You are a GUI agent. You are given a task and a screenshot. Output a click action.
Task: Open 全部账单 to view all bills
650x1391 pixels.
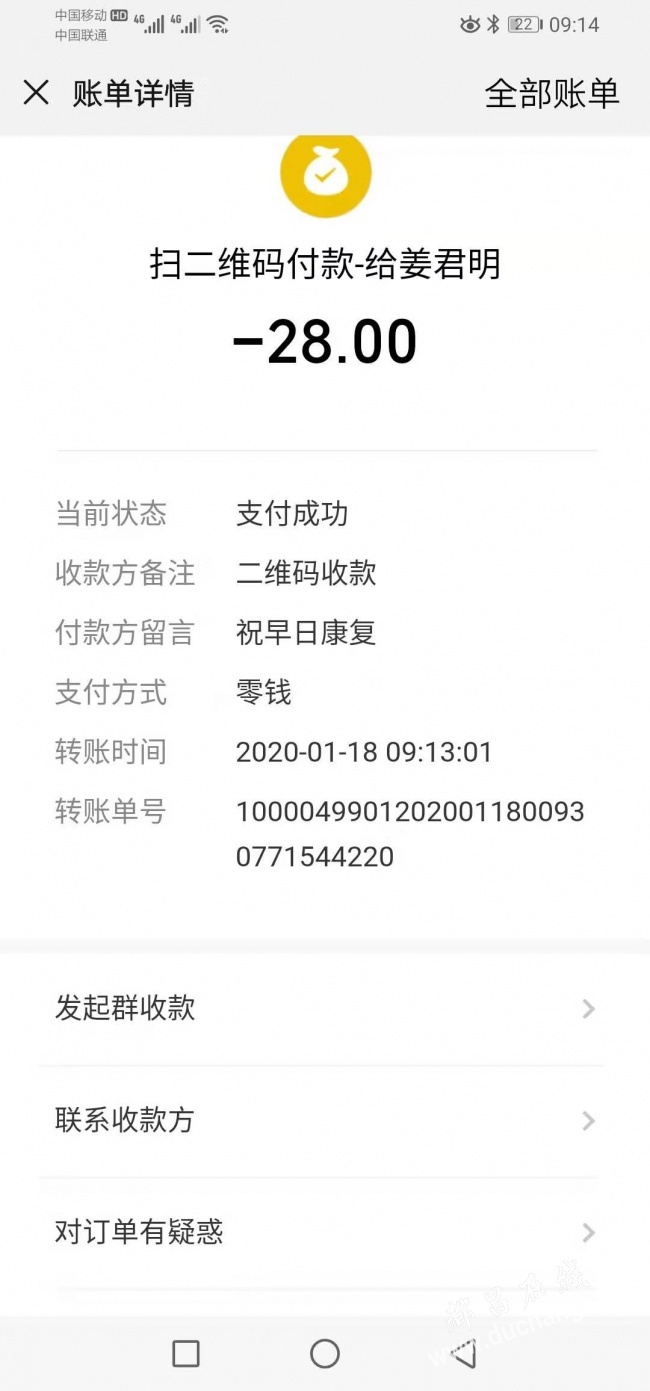tap(551, 93)
